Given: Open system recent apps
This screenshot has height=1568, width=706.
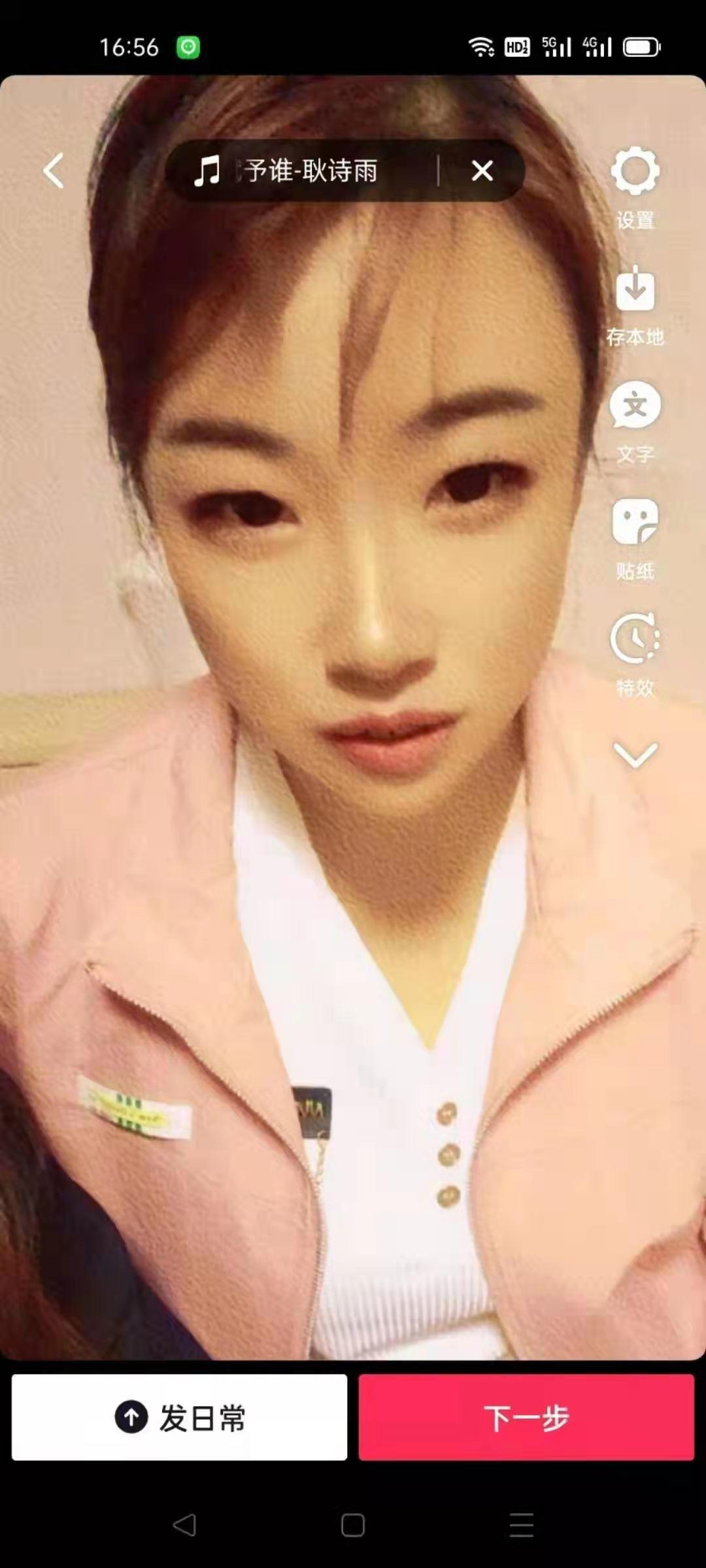Looking at the screenshot, I should coord(521,1525).
